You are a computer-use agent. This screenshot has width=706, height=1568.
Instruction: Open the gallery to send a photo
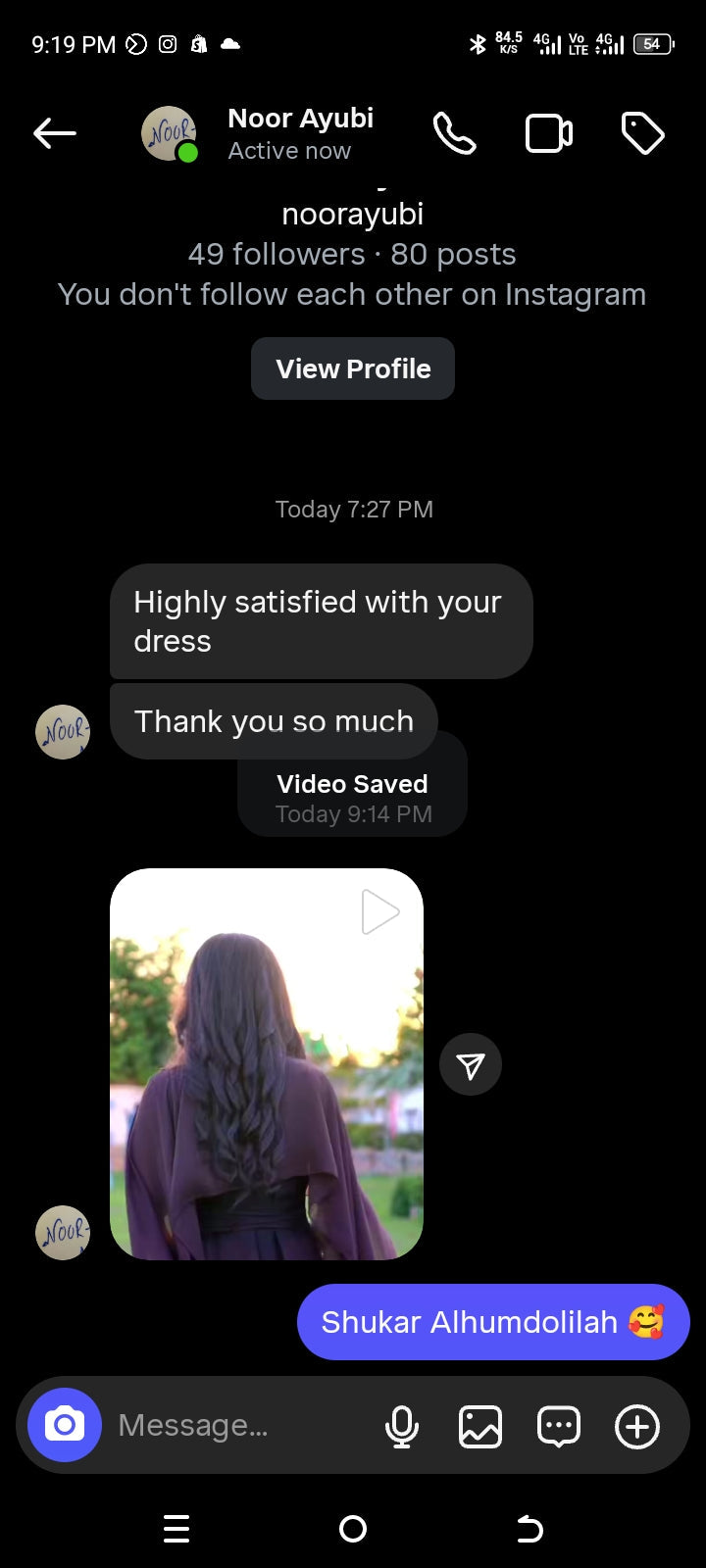coord(480,1426)
